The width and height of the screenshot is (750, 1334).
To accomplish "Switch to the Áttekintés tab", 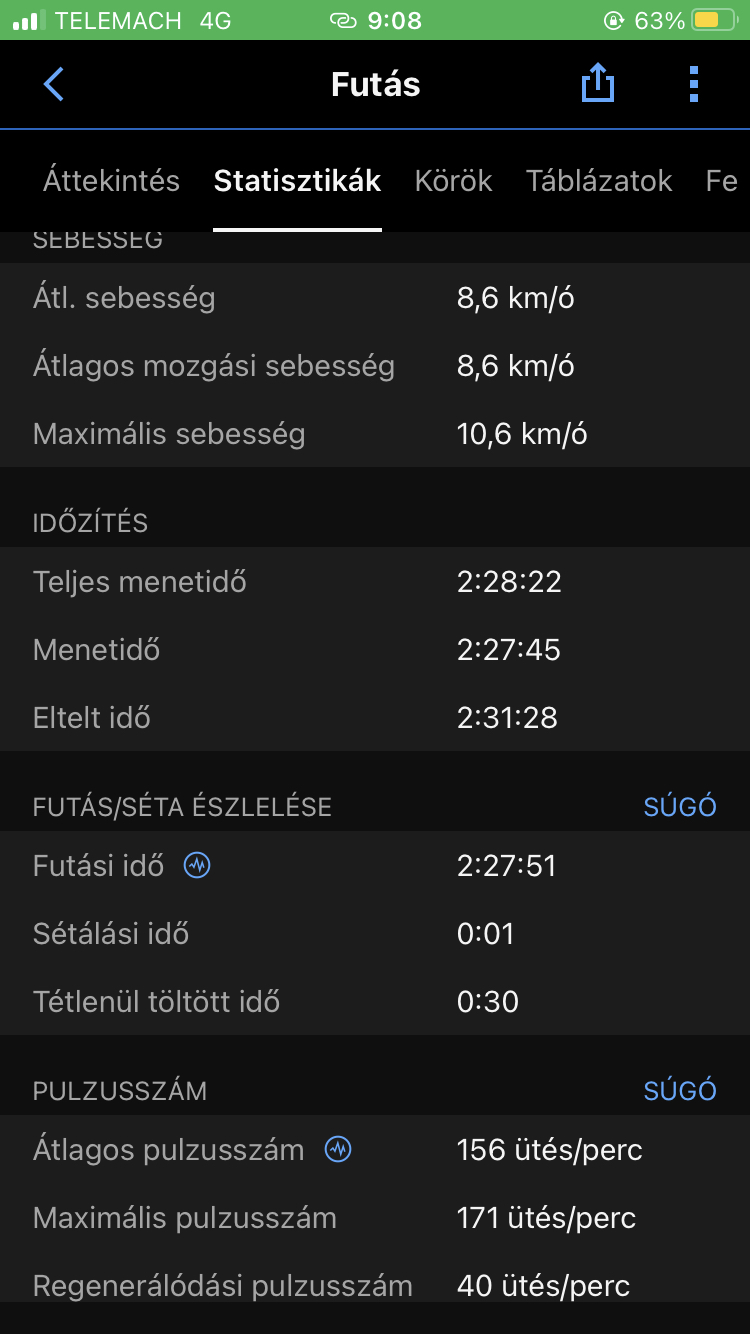I will (111, 181).
